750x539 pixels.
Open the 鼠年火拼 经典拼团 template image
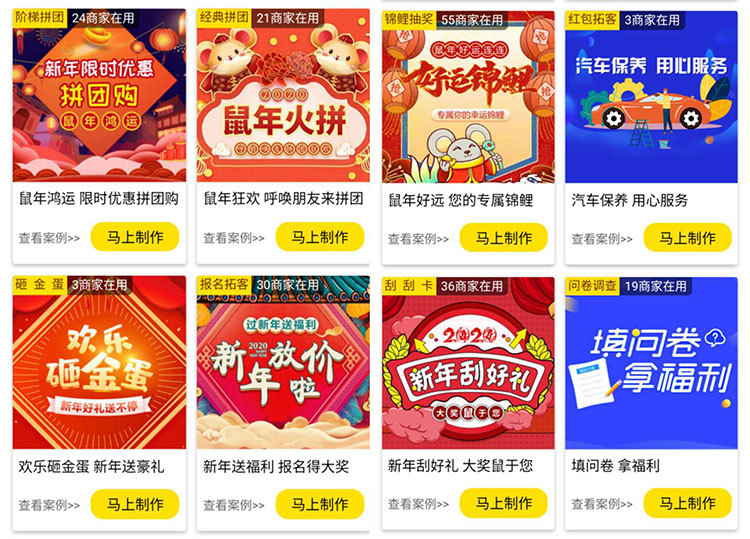(283, 100)
